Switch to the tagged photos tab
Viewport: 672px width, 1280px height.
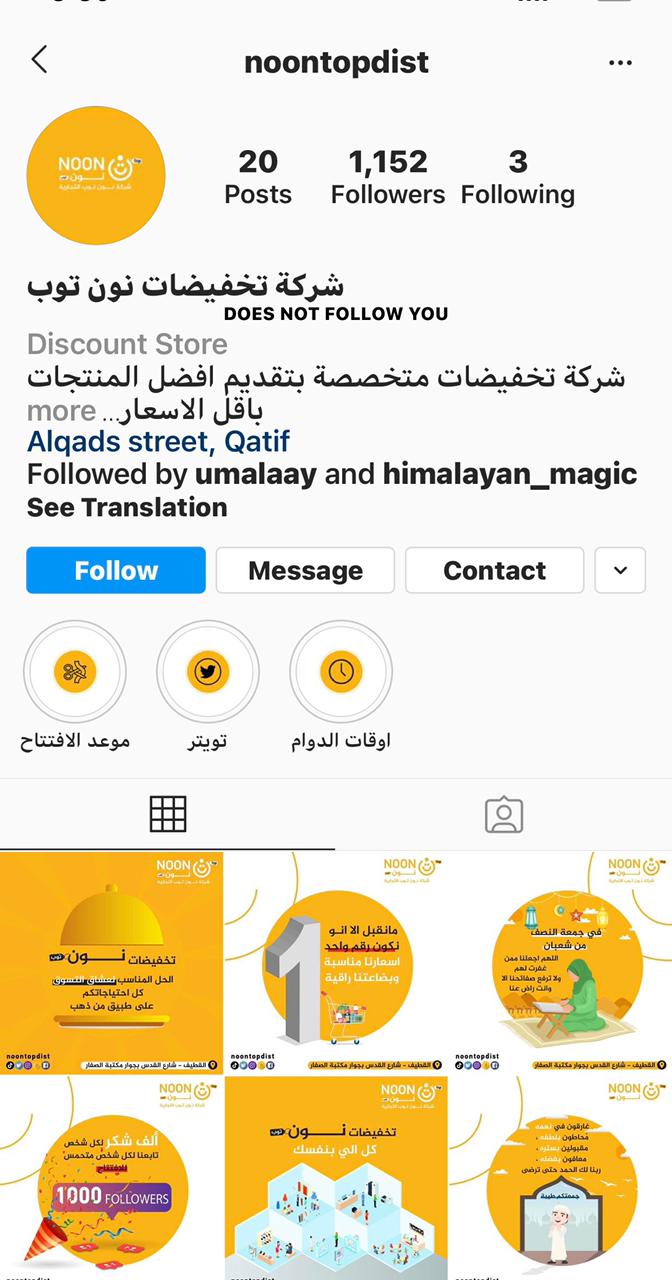(x=504, y=815)
